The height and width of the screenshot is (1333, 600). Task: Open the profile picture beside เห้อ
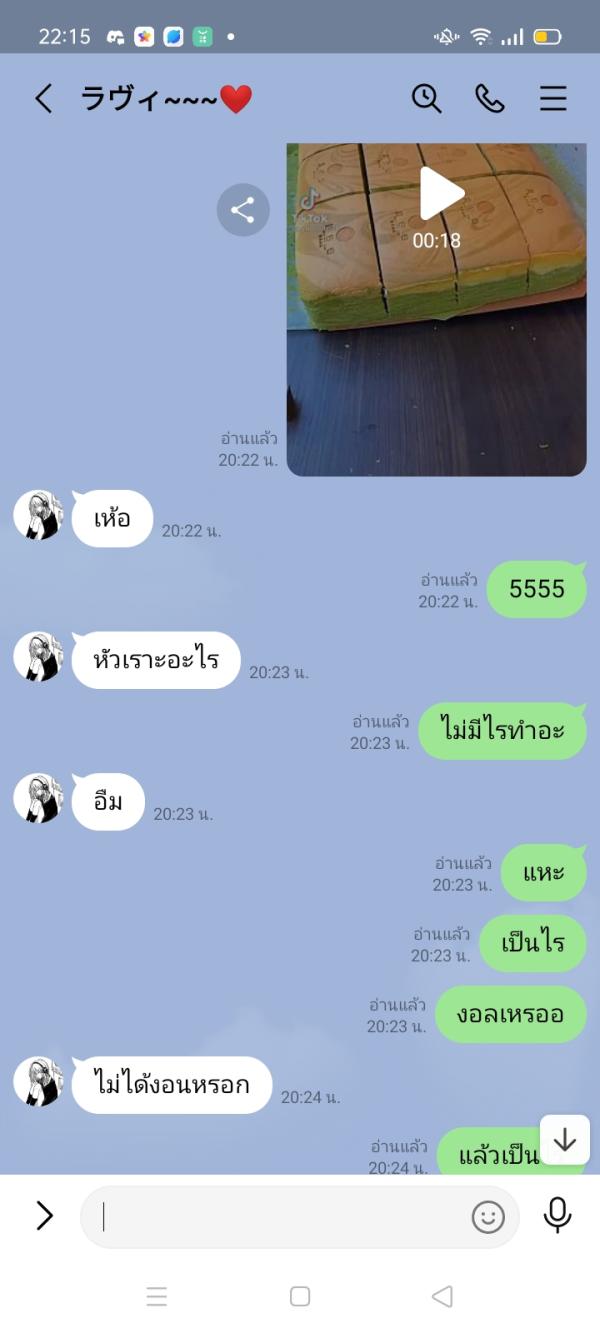tap(39, 516)
